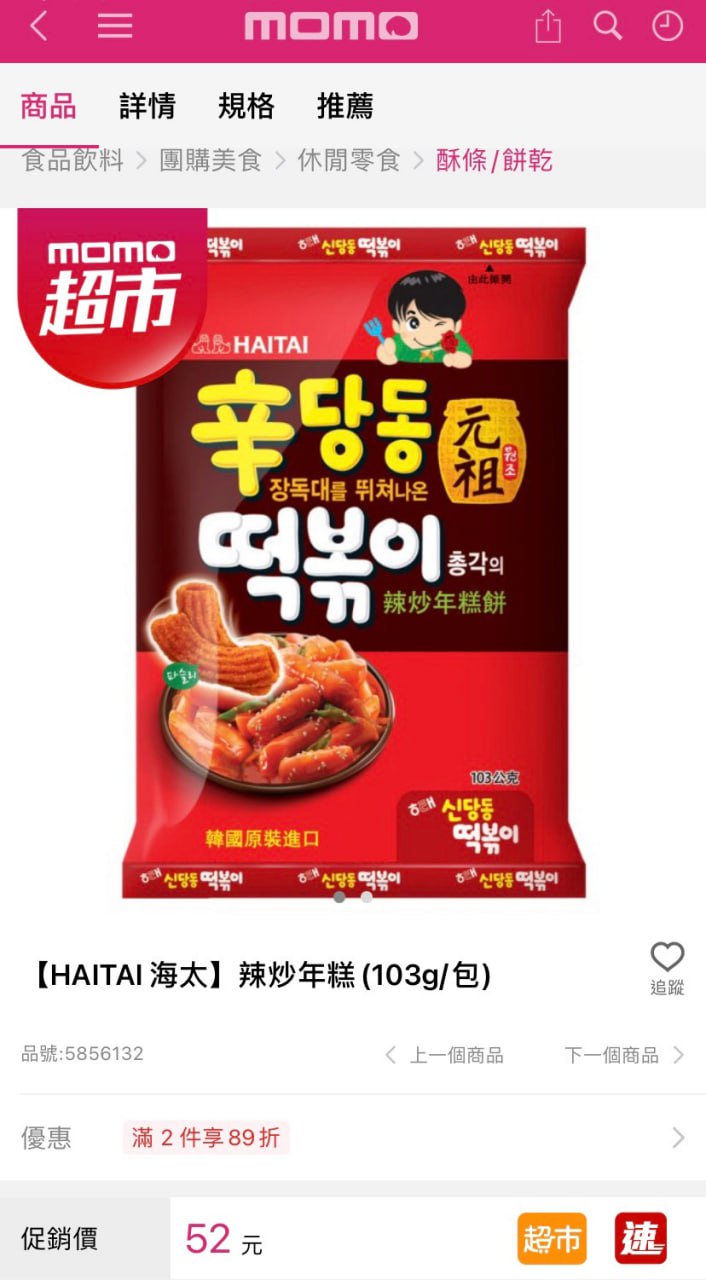Open the hamburger menu
The width and height of the screenshot is (706, 1280).
115,27
